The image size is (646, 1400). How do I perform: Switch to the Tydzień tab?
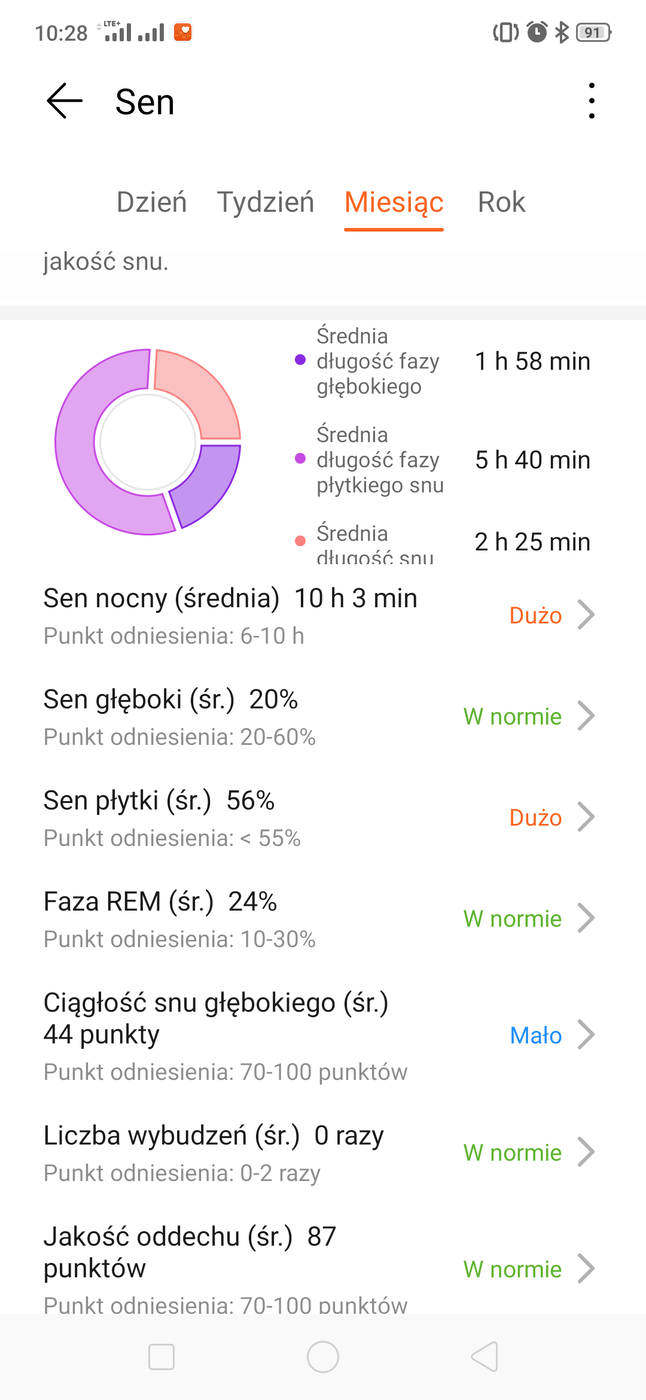266,202
